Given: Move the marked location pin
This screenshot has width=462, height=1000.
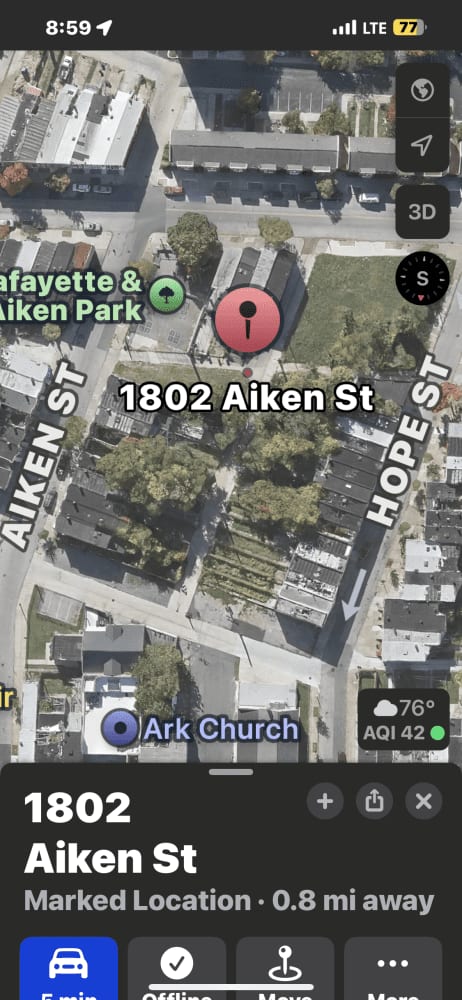Looking at the screenshot, I should (285, 968).
